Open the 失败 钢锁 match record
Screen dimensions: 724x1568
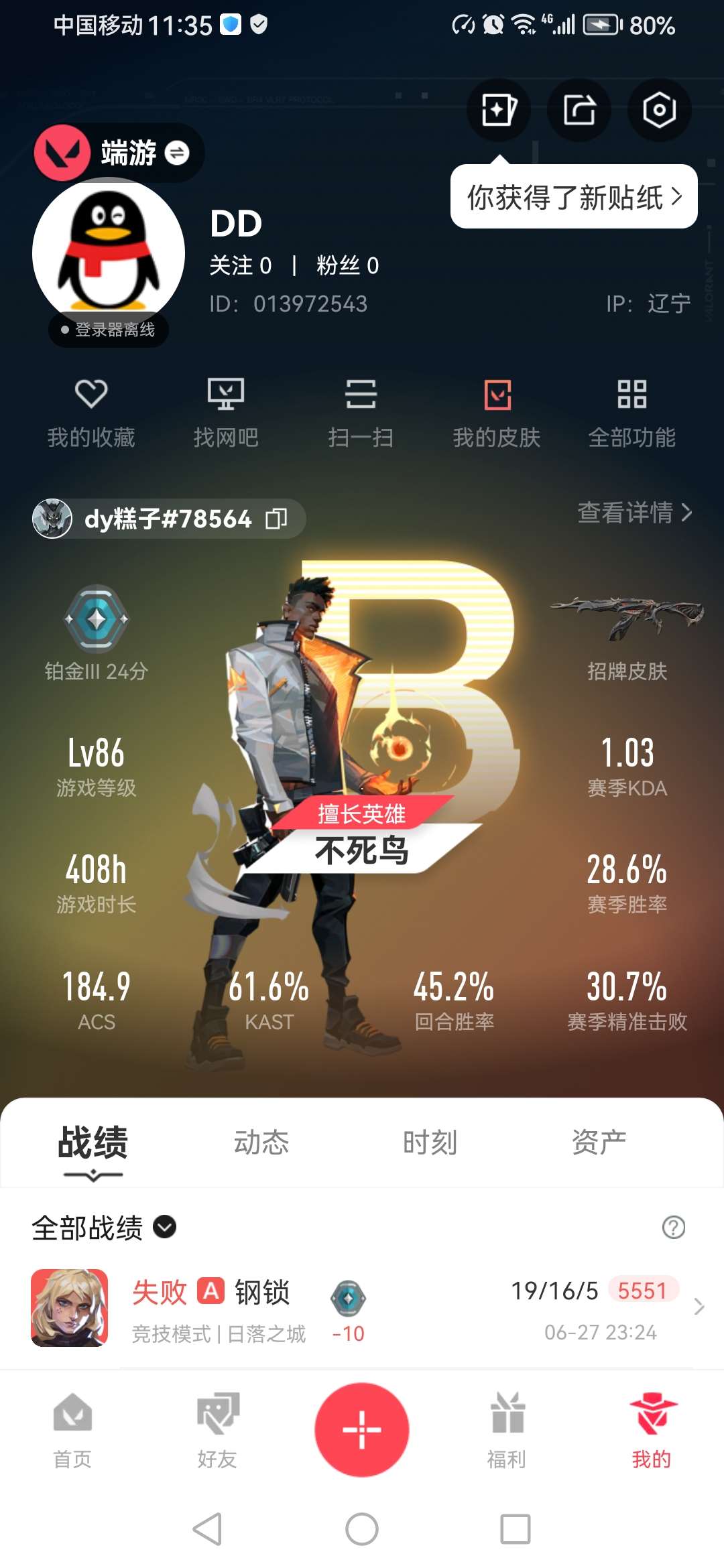362,1308
